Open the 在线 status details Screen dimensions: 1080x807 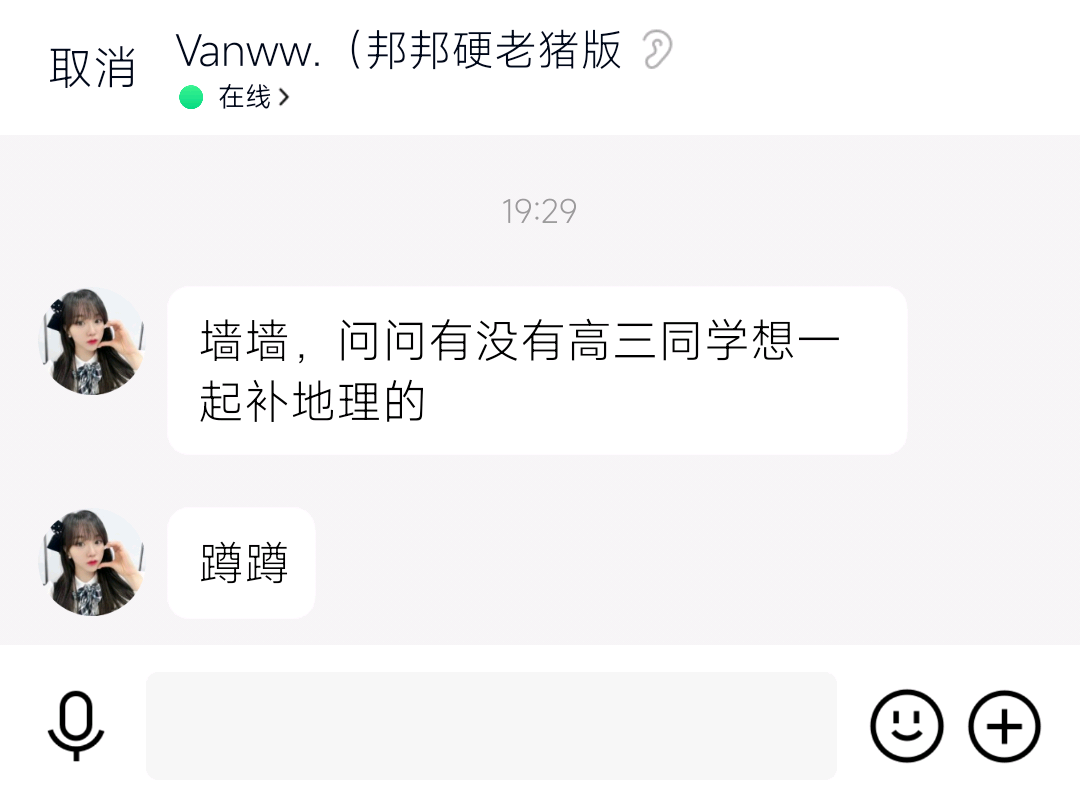244,97
